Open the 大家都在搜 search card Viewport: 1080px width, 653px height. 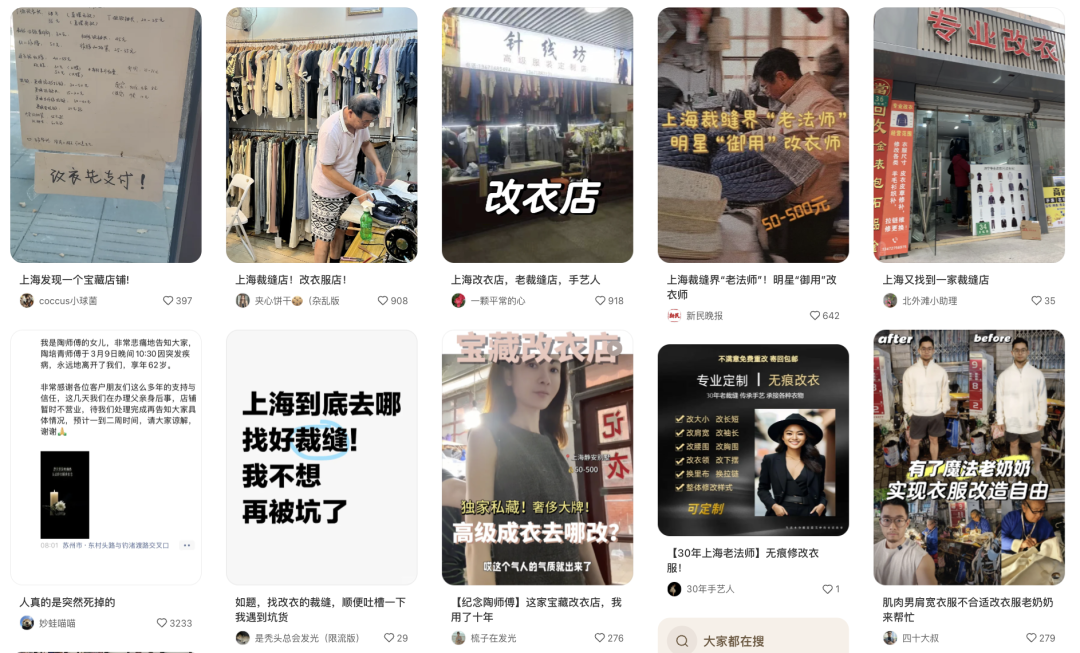point(753,640)
